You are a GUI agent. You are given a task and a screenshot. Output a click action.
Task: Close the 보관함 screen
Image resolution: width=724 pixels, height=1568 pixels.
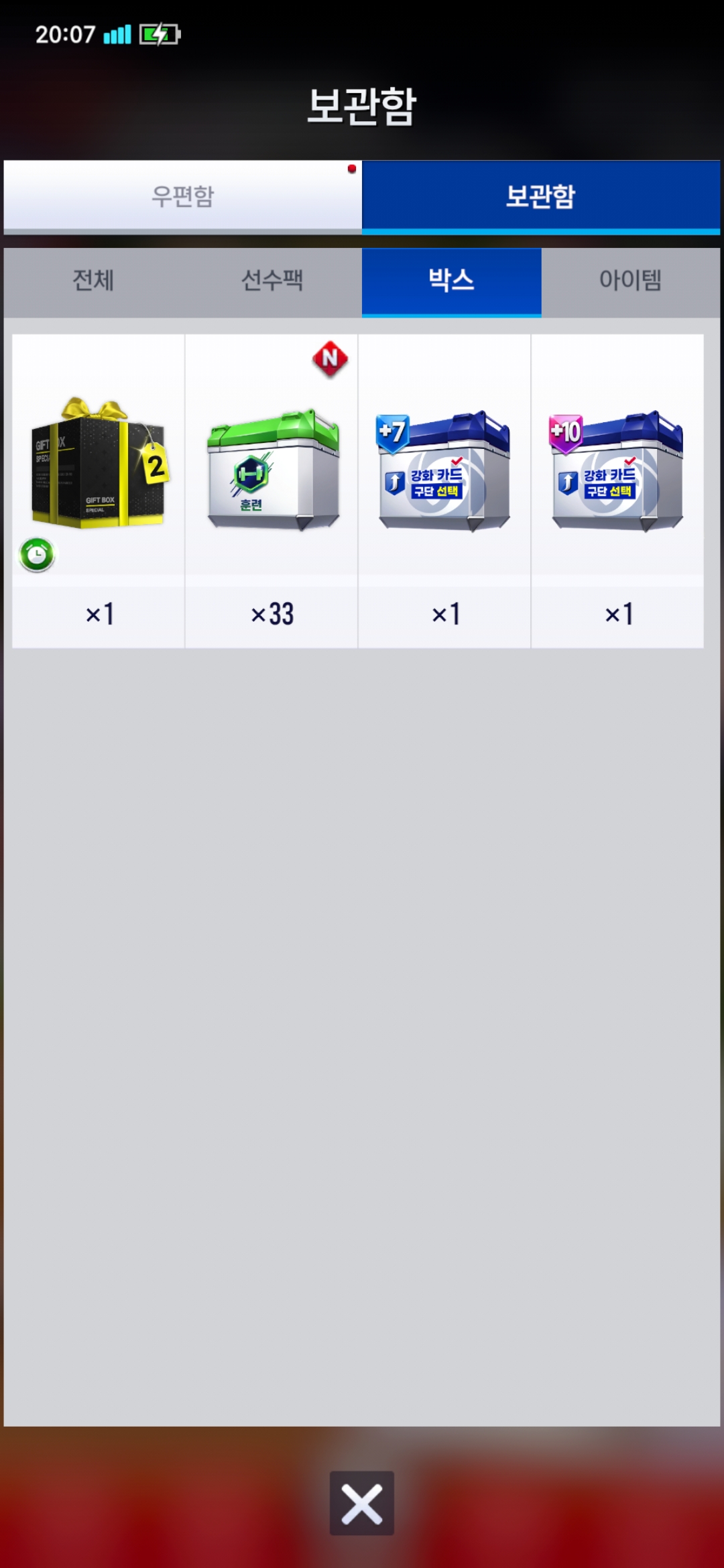(x=362, y=1503)
